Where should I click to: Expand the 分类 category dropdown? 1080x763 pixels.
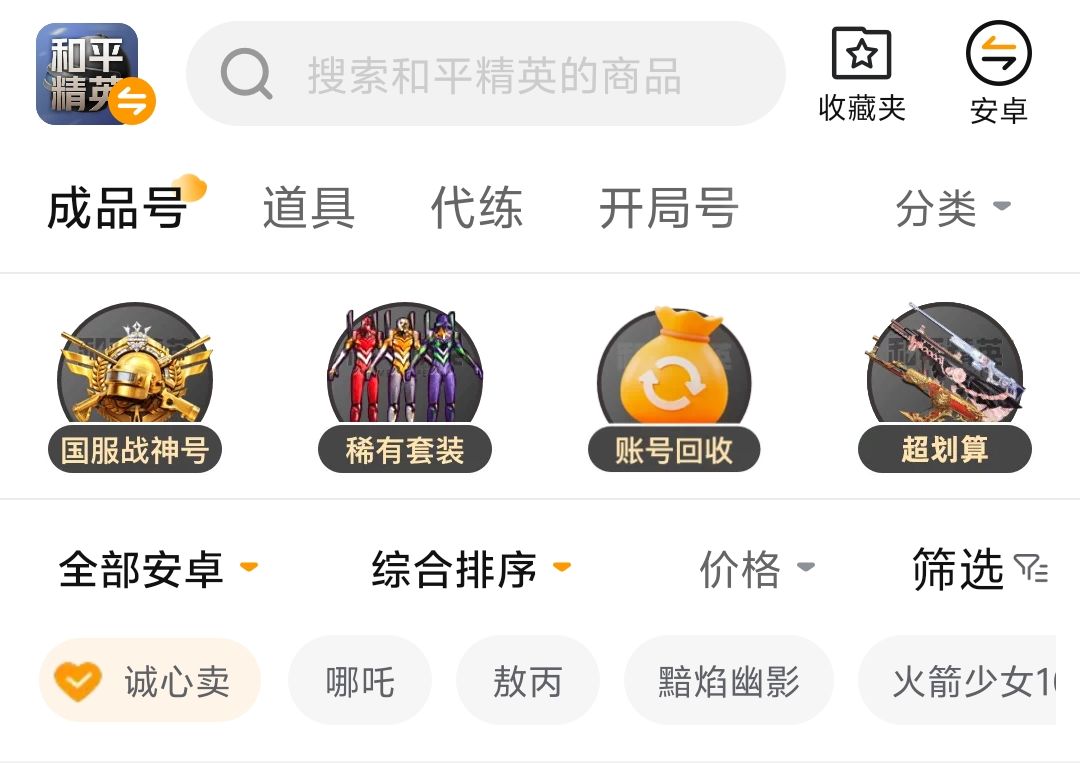coord(952,208)
